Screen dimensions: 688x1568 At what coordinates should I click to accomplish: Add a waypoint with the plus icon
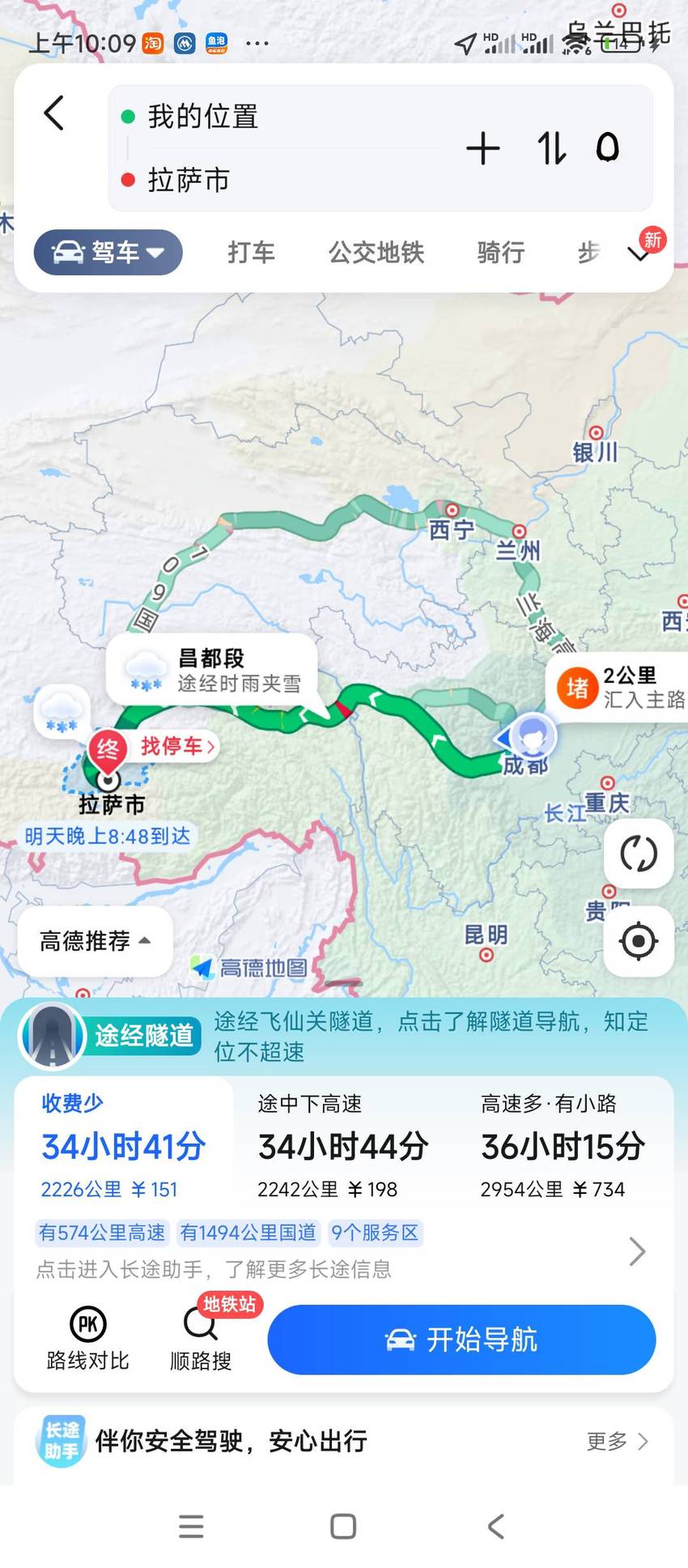(482, 149)
